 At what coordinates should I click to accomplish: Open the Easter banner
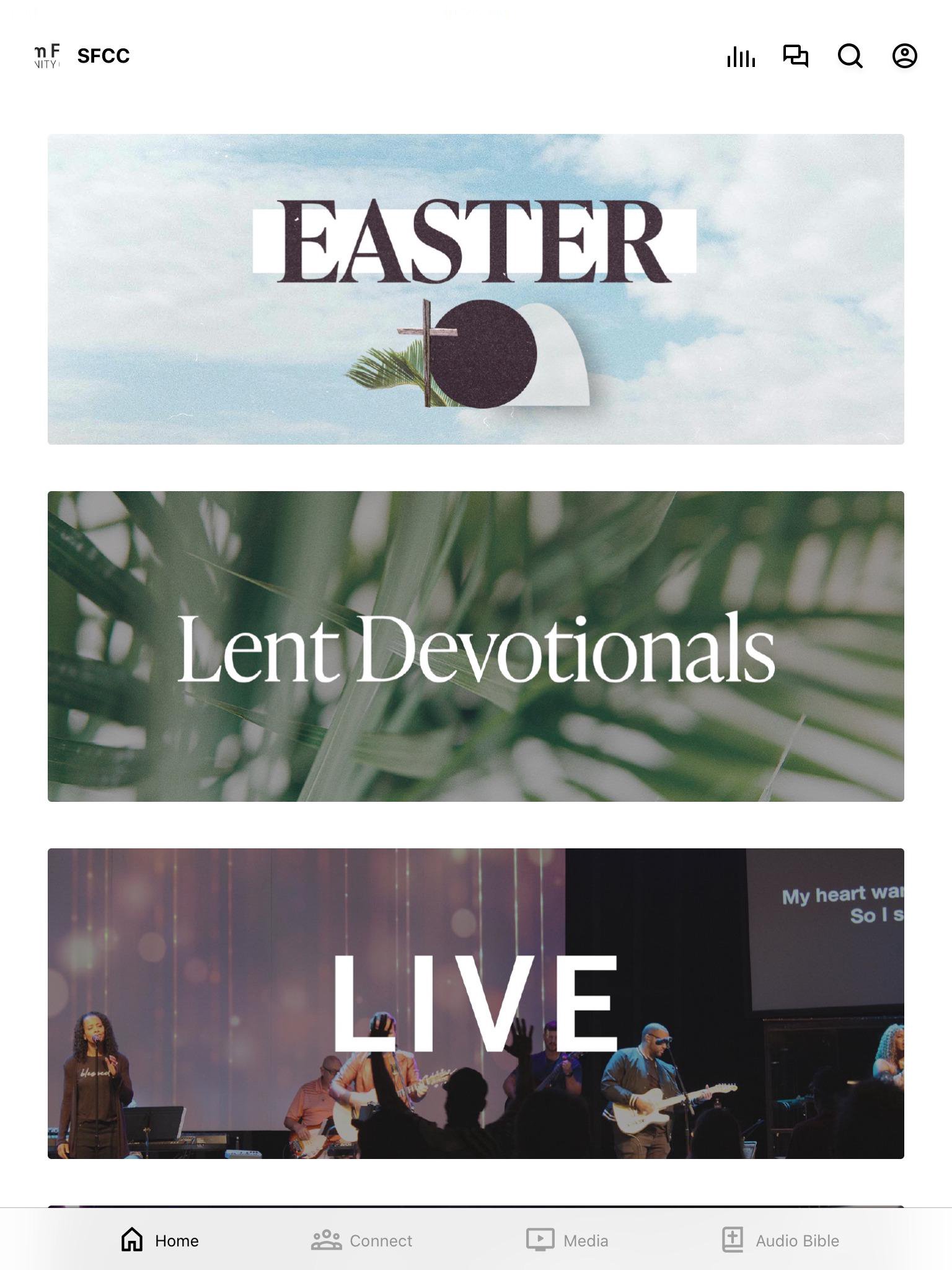click(x=476, y=289)
